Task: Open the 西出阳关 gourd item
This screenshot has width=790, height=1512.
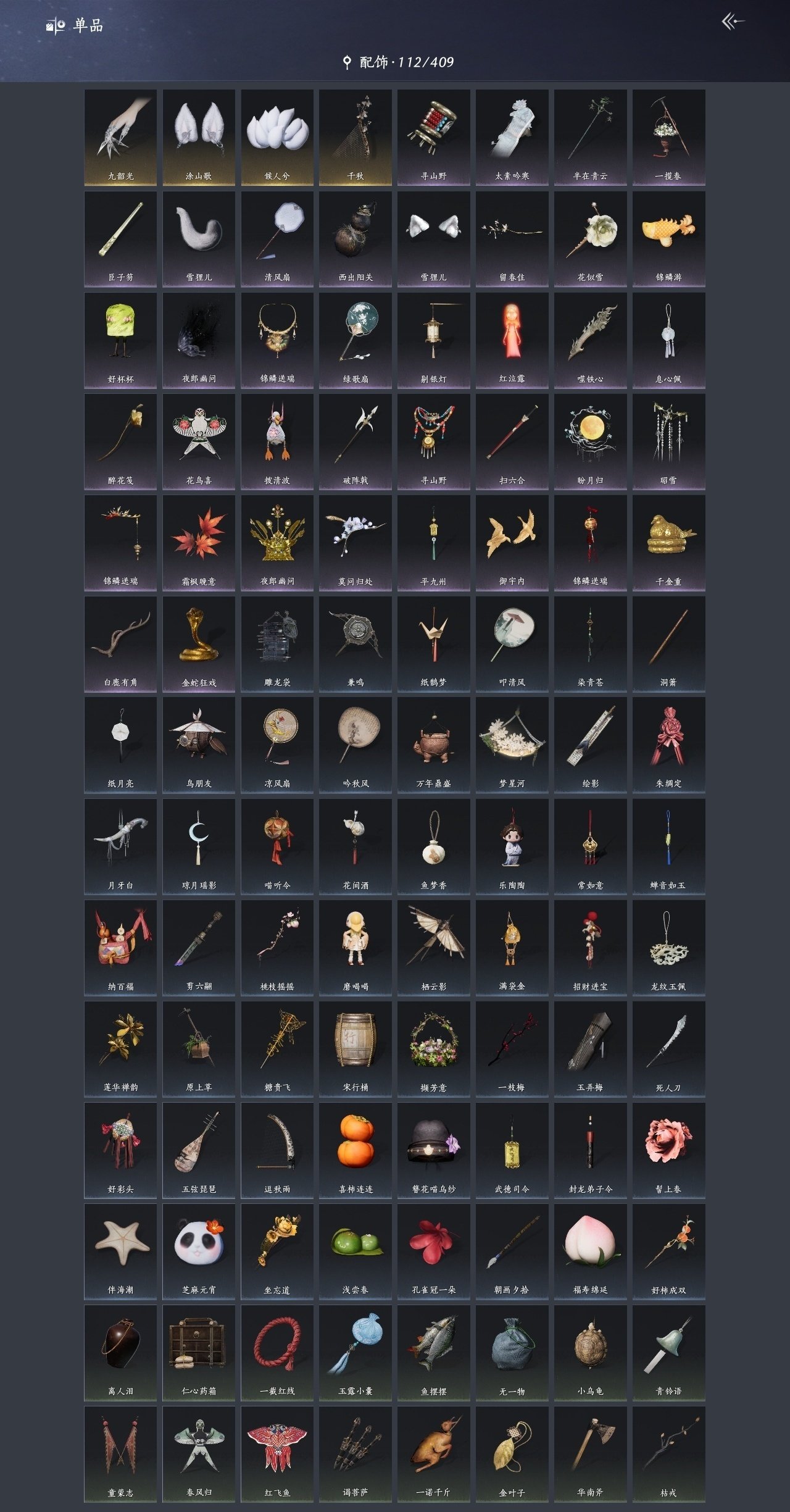Action: (x=355, y=238)
